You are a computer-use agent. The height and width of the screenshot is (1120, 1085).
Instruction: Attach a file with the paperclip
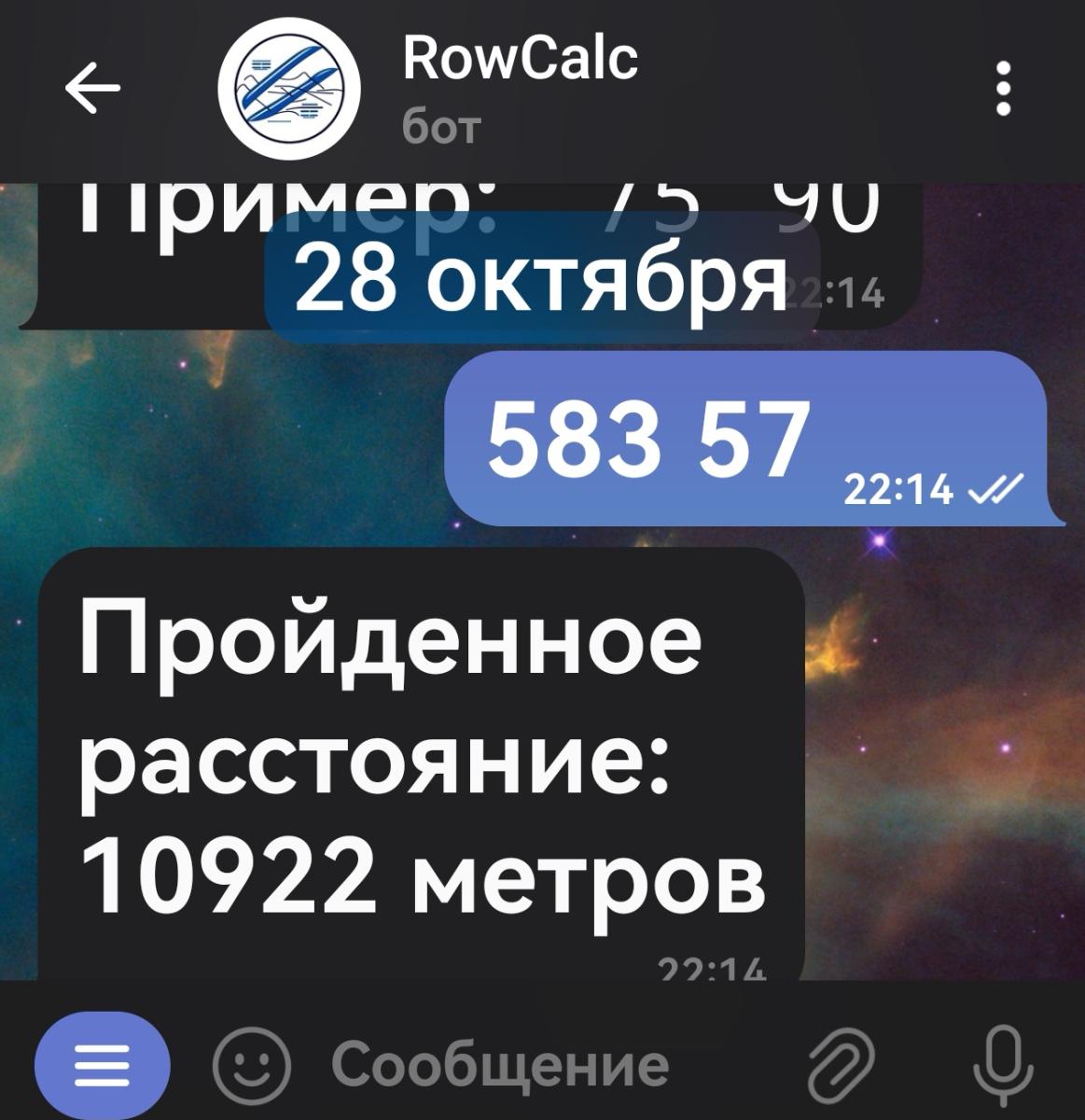(841, 1065)
